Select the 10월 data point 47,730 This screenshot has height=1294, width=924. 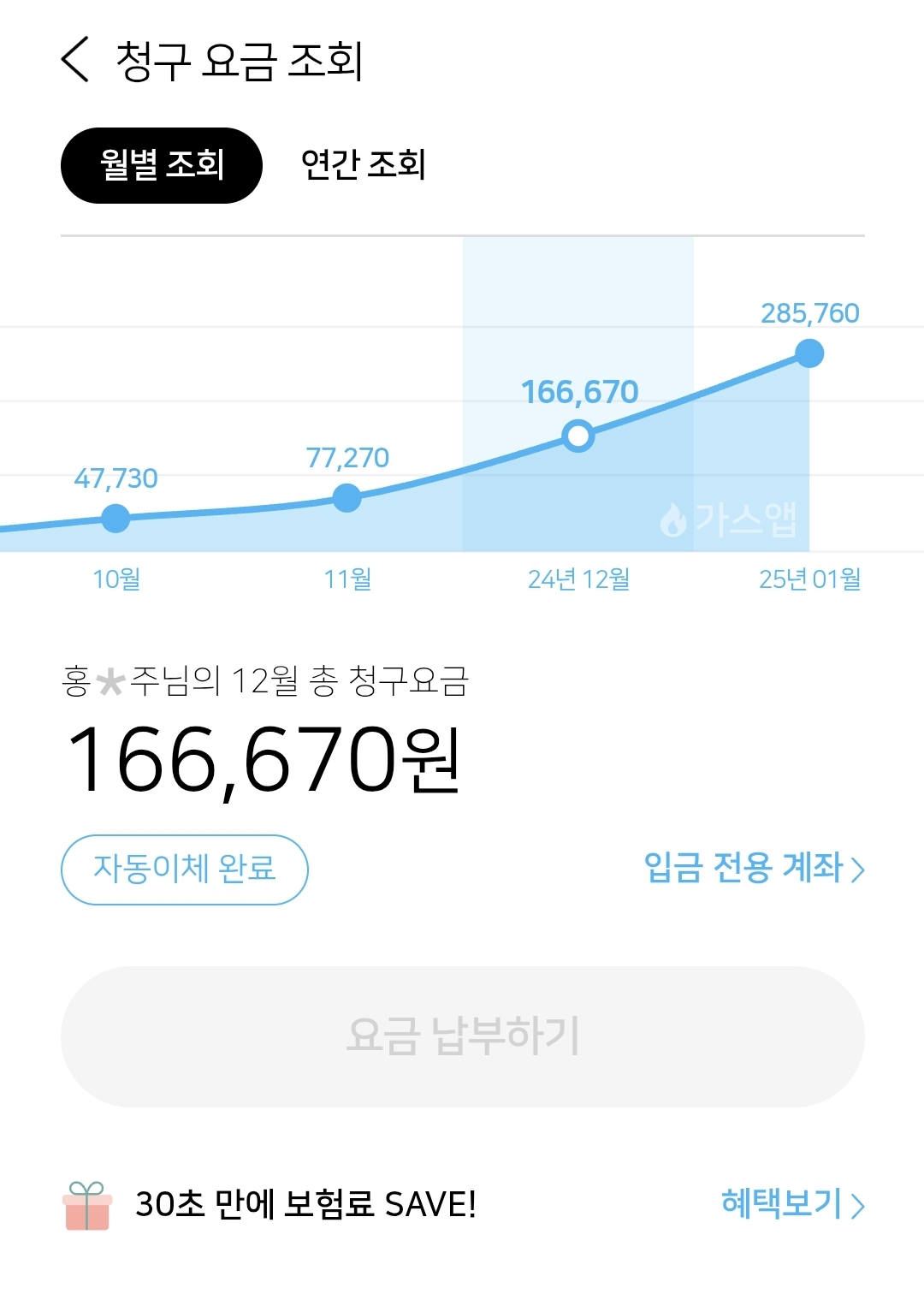tap(115, 517)
